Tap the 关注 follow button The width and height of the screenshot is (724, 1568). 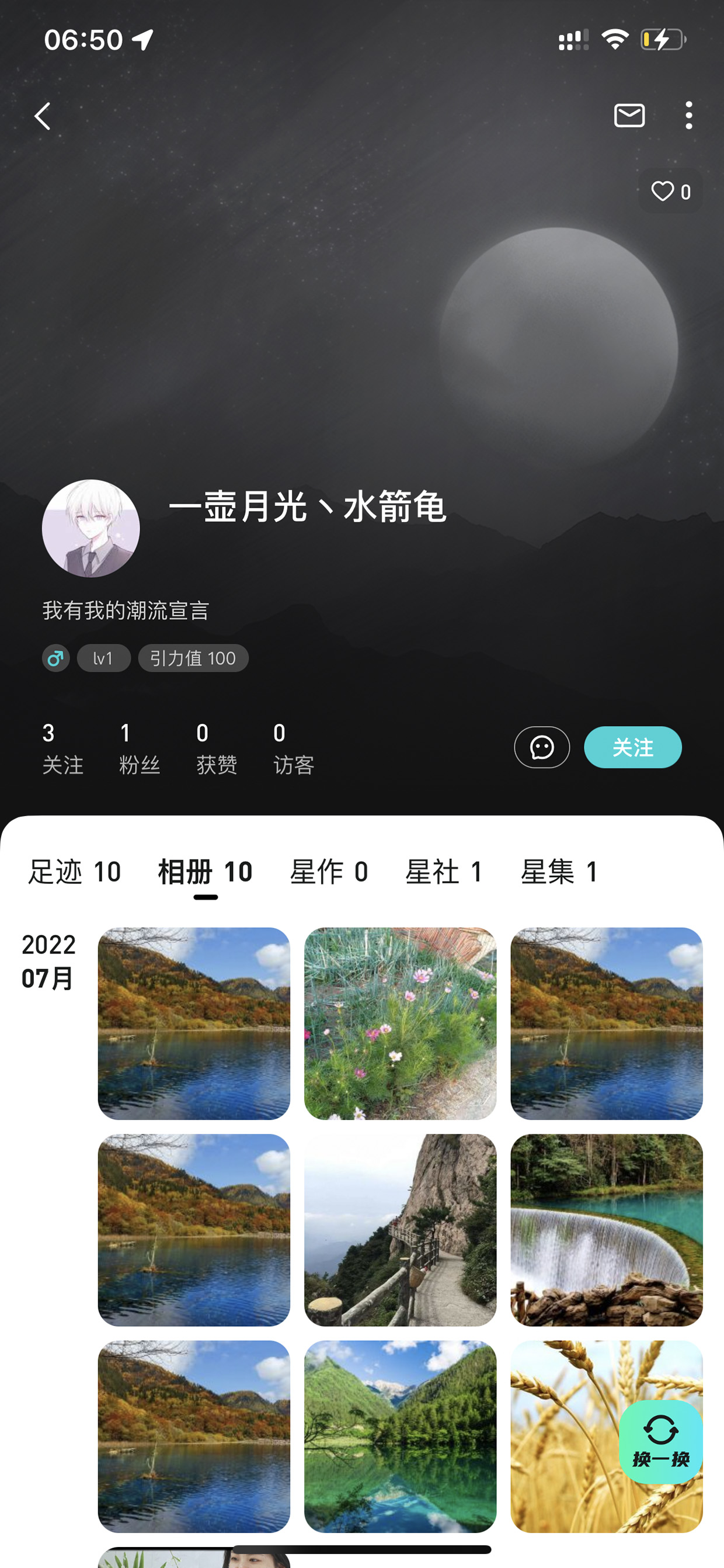tap(632, 747)
